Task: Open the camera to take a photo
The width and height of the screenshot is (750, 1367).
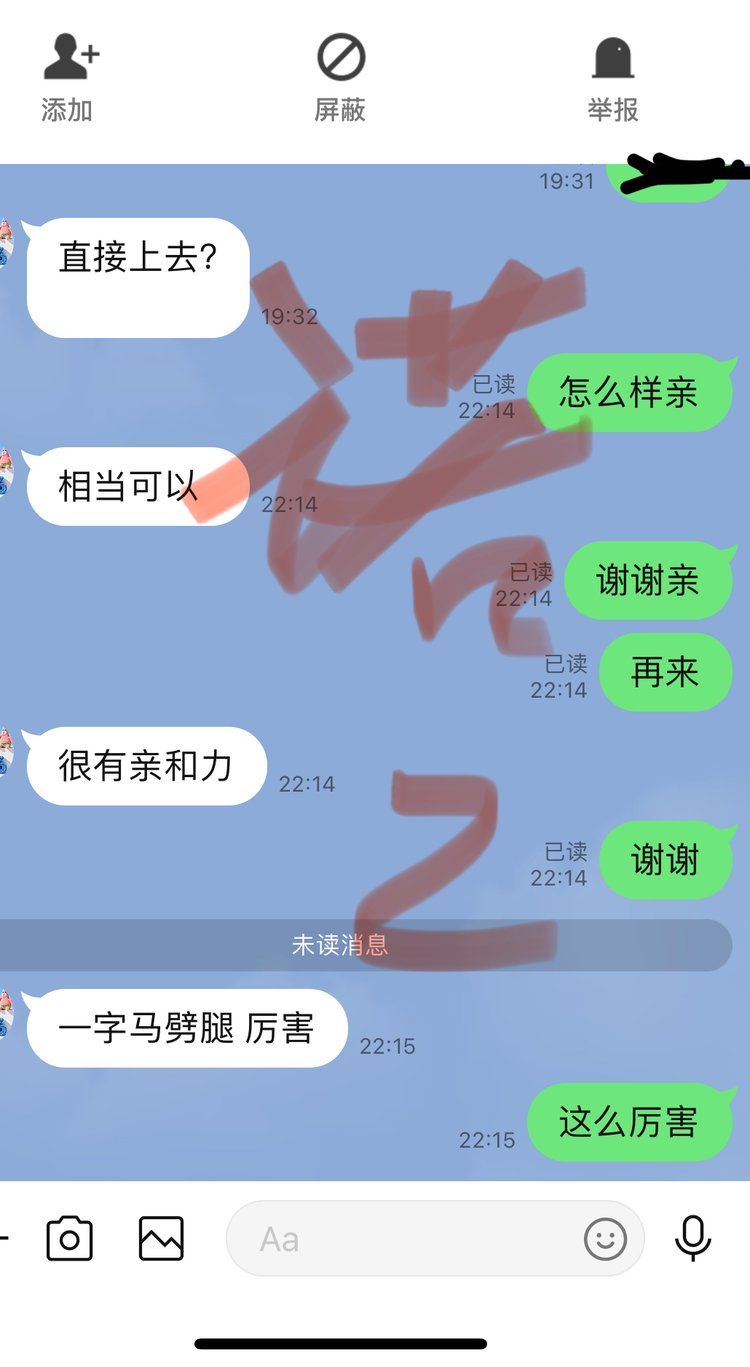Action: [70, 1239]
